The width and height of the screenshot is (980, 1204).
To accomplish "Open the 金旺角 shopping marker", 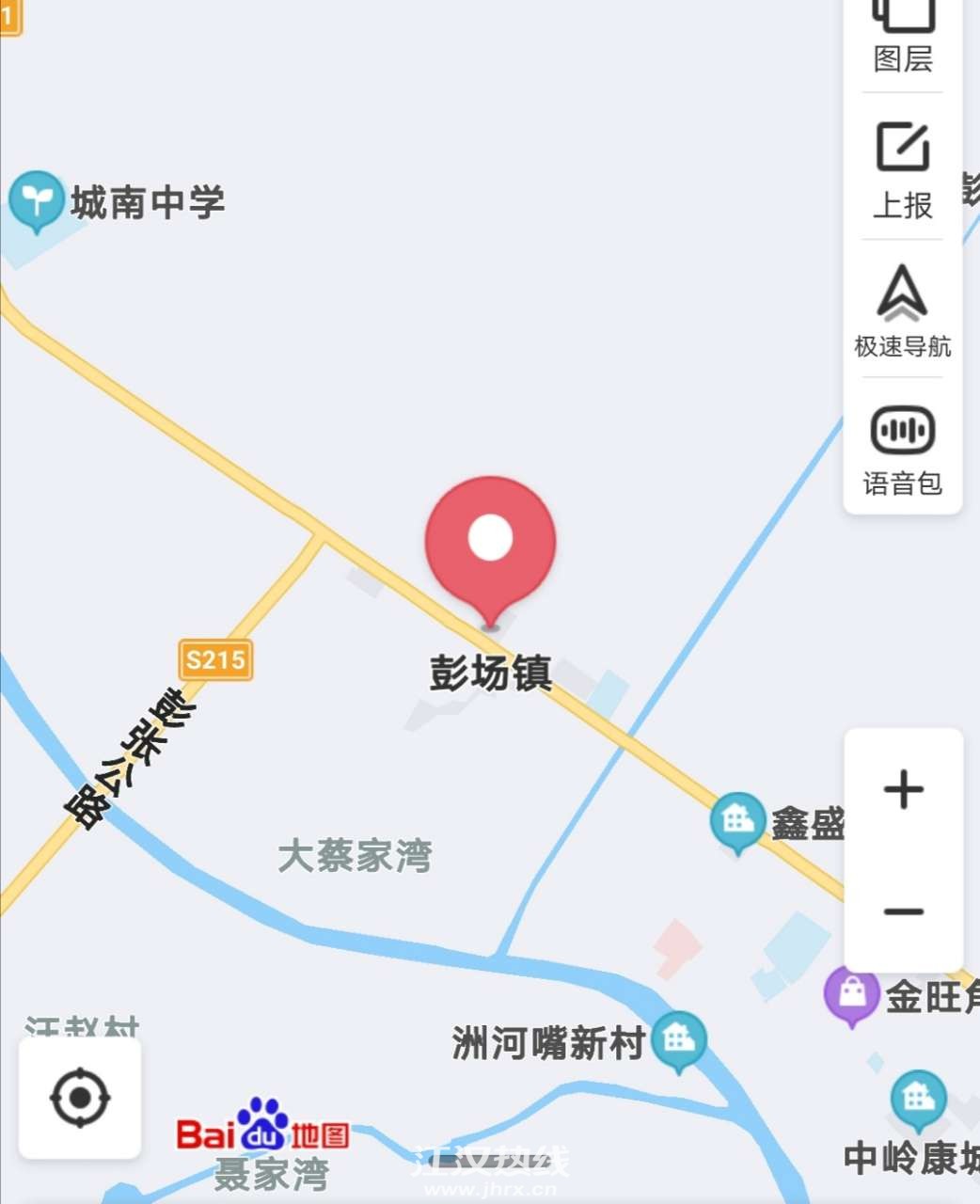I will pyautogui.click(x=852, y=995).
